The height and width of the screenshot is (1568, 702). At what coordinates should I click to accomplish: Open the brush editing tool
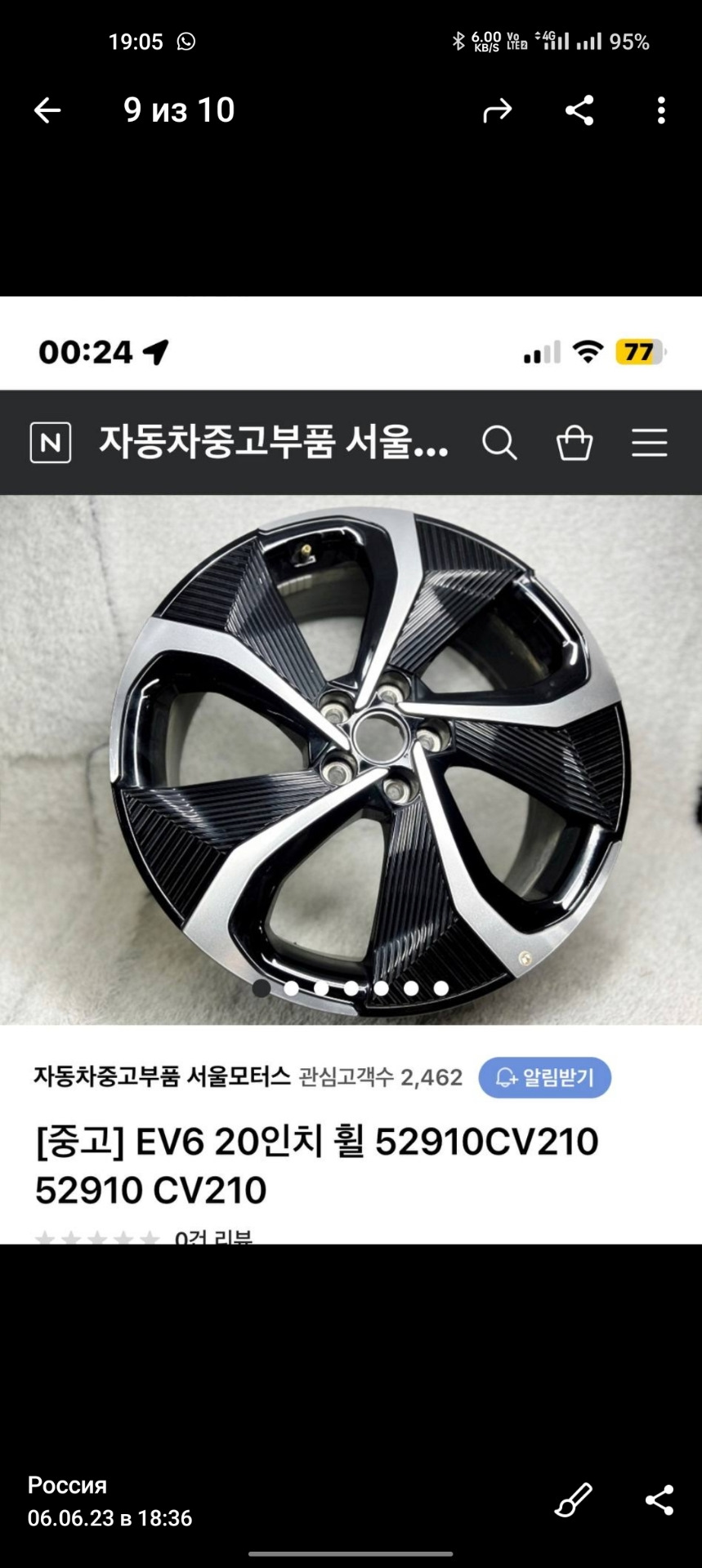tap(573, 1500)
